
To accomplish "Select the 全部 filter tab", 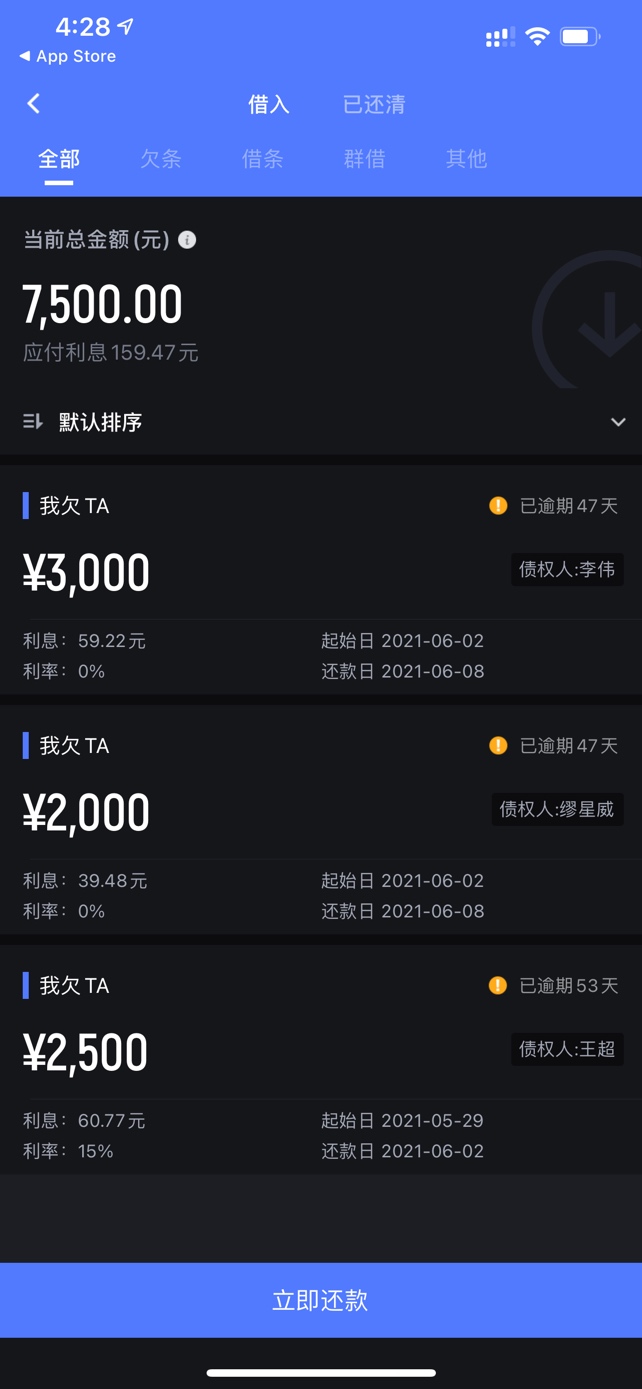I will (x=59, y=159).
